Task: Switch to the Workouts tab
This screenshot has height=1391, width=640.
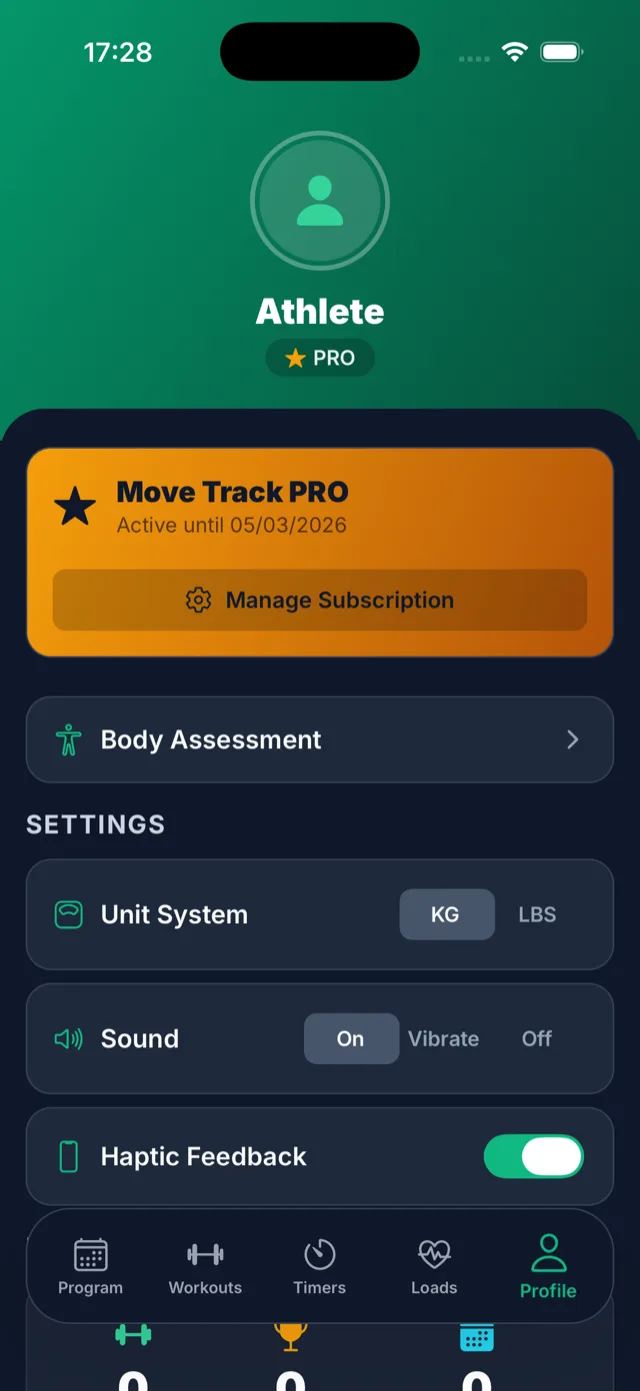Action: [x=205, y=1266]
